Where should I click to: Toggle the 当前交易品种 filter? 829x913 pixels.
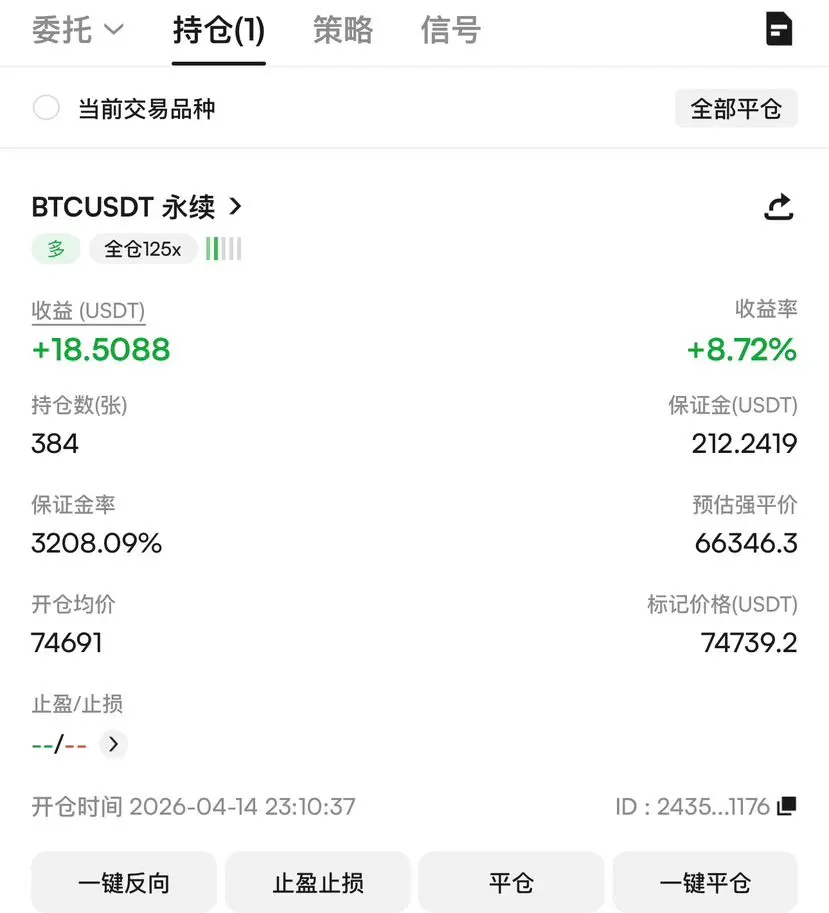[x=46, y=108]
